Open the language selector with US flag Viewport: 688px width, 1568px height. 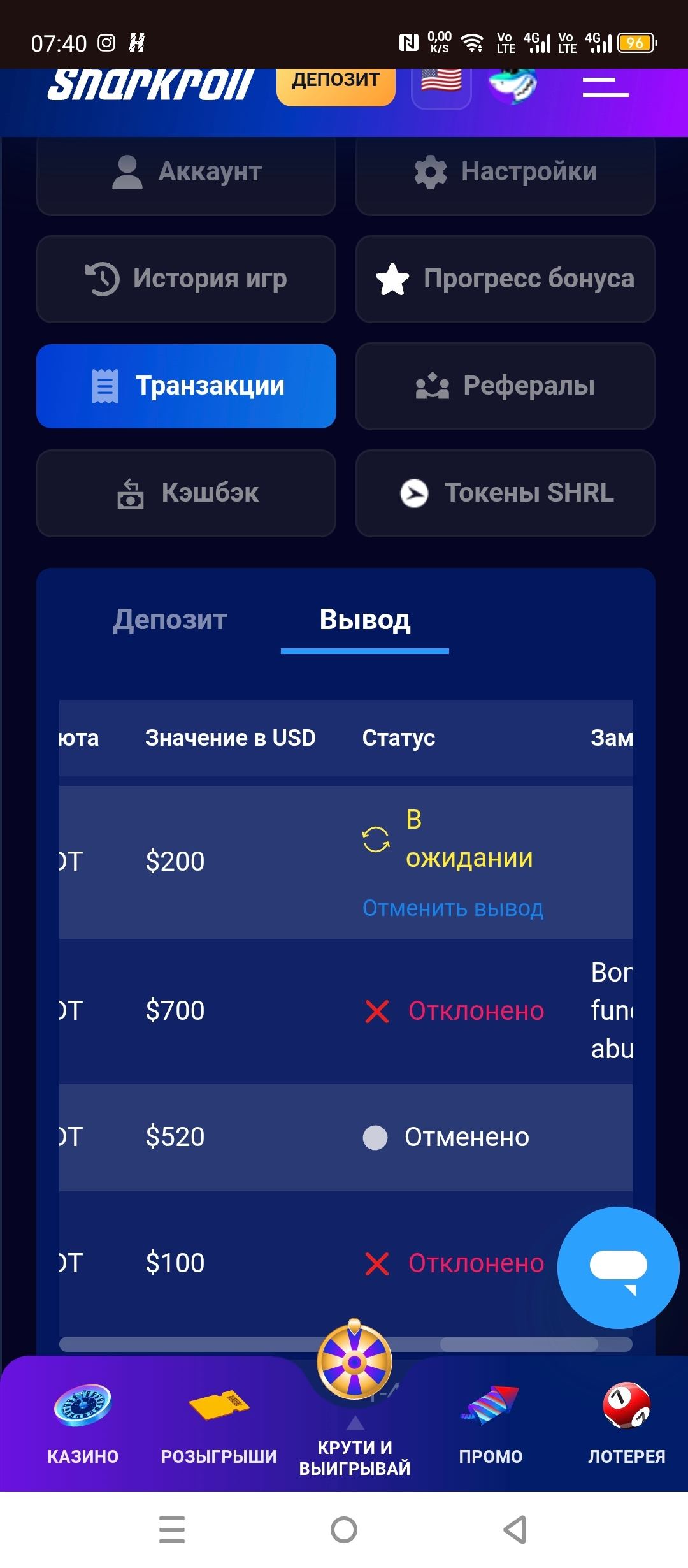coord(441,84)
